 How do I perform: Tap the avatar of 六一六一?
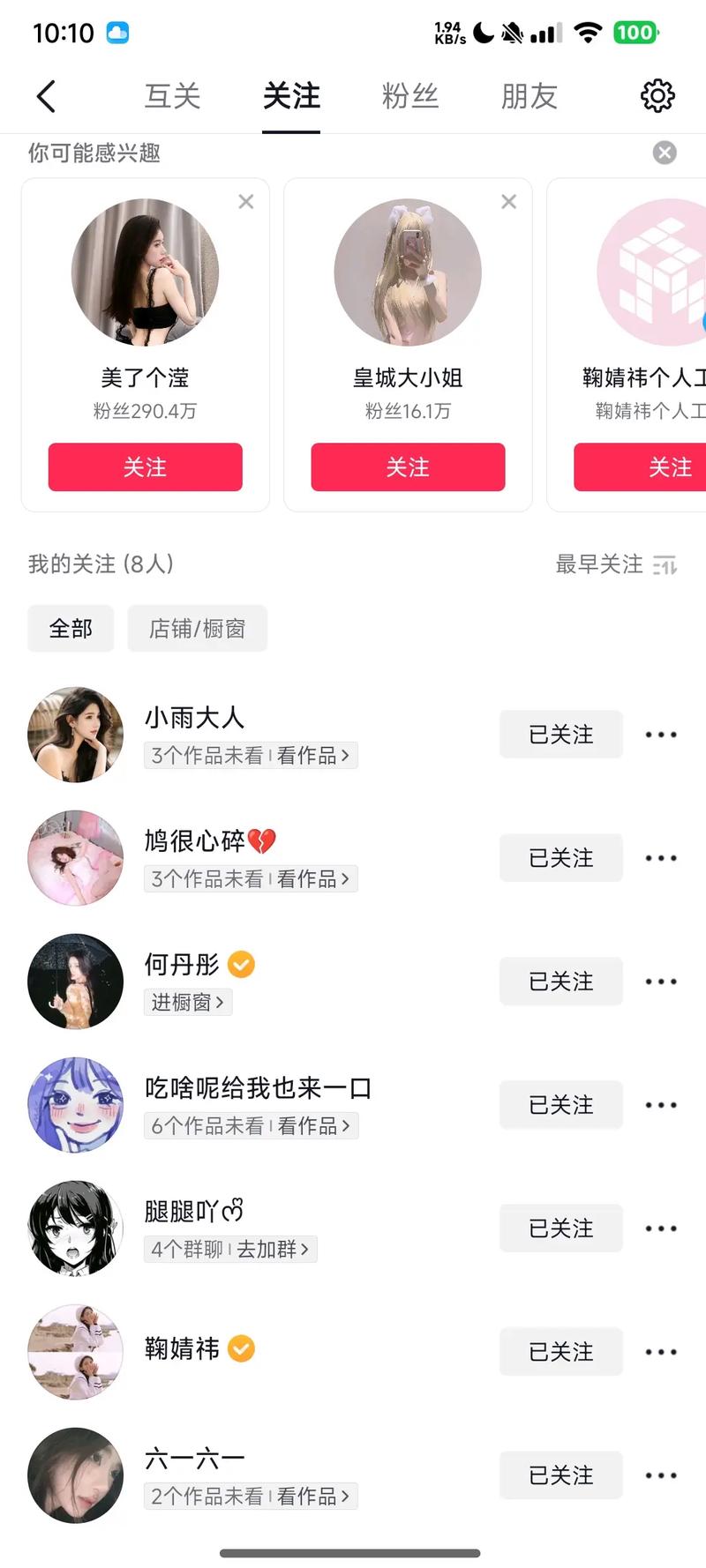click(x=75, y=1475)
